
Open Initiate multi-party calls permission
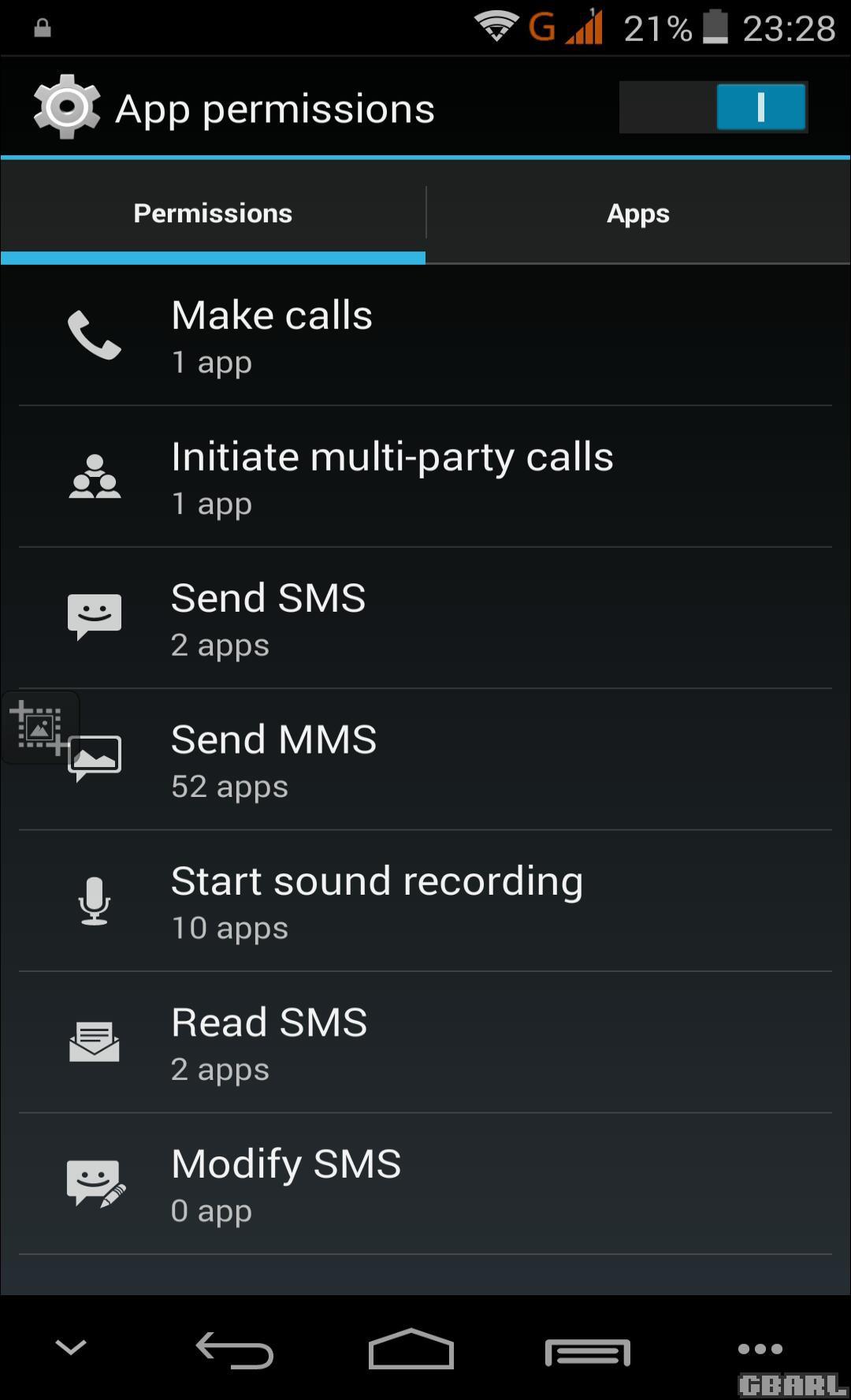425,477
